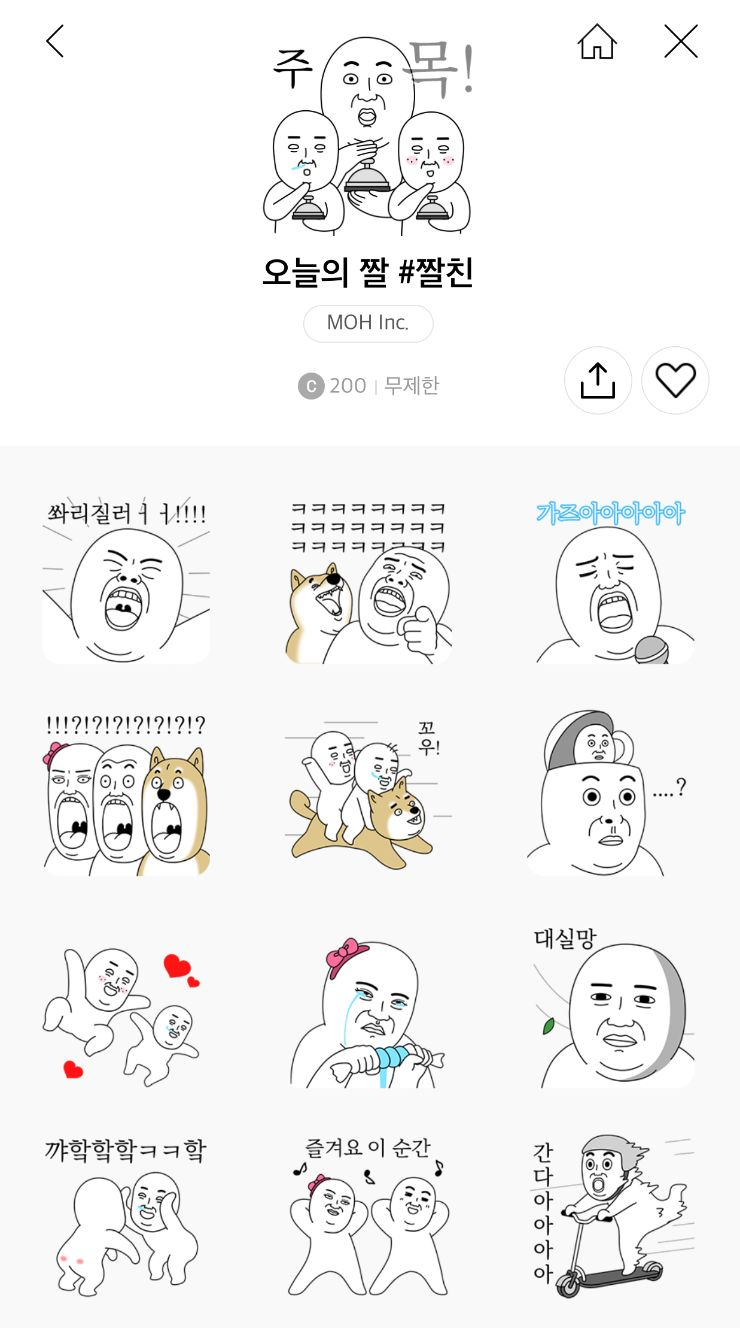Viewport: 740px width, 1328px height.
Task: Open the 즐겨요 이 순간 dancing sticker
Action: pyautogui.click(x=368, y=1220)
